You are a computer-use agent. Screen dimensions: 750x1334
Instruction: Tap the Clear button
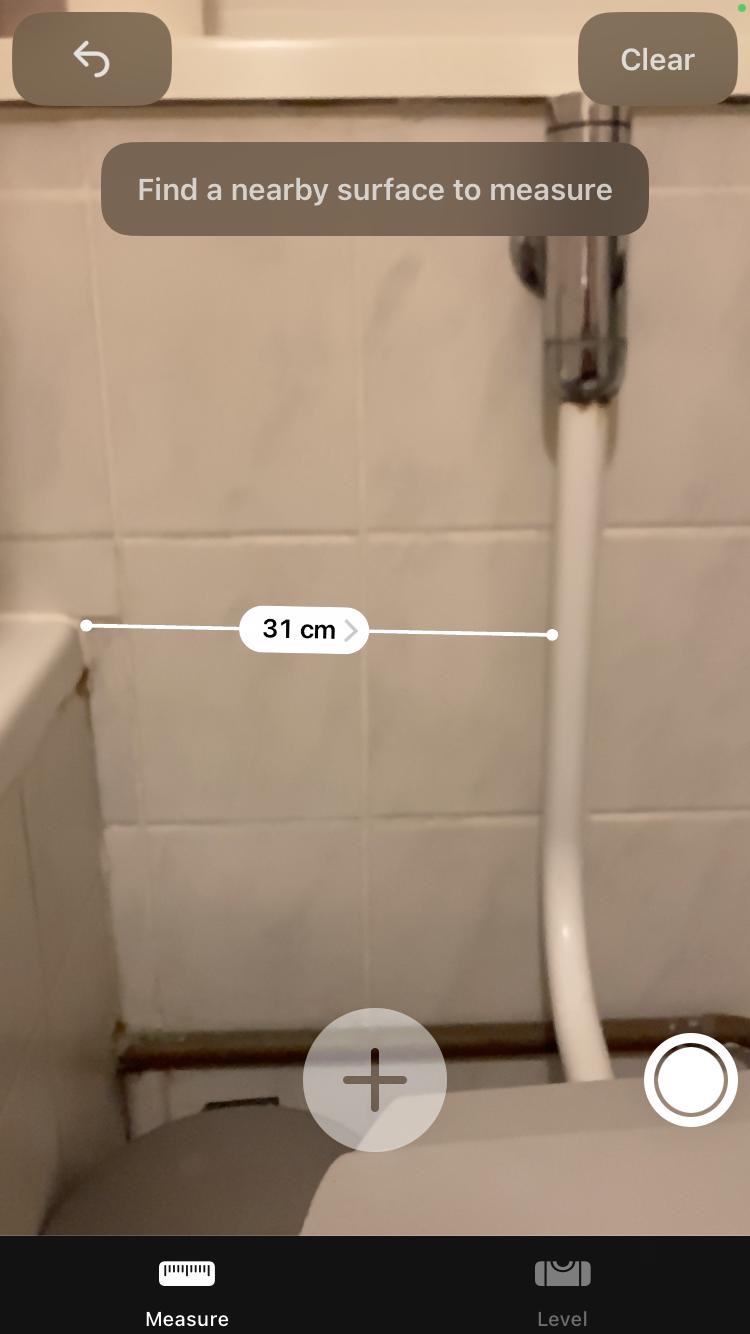pyautogui.click(x=657, y=59)
